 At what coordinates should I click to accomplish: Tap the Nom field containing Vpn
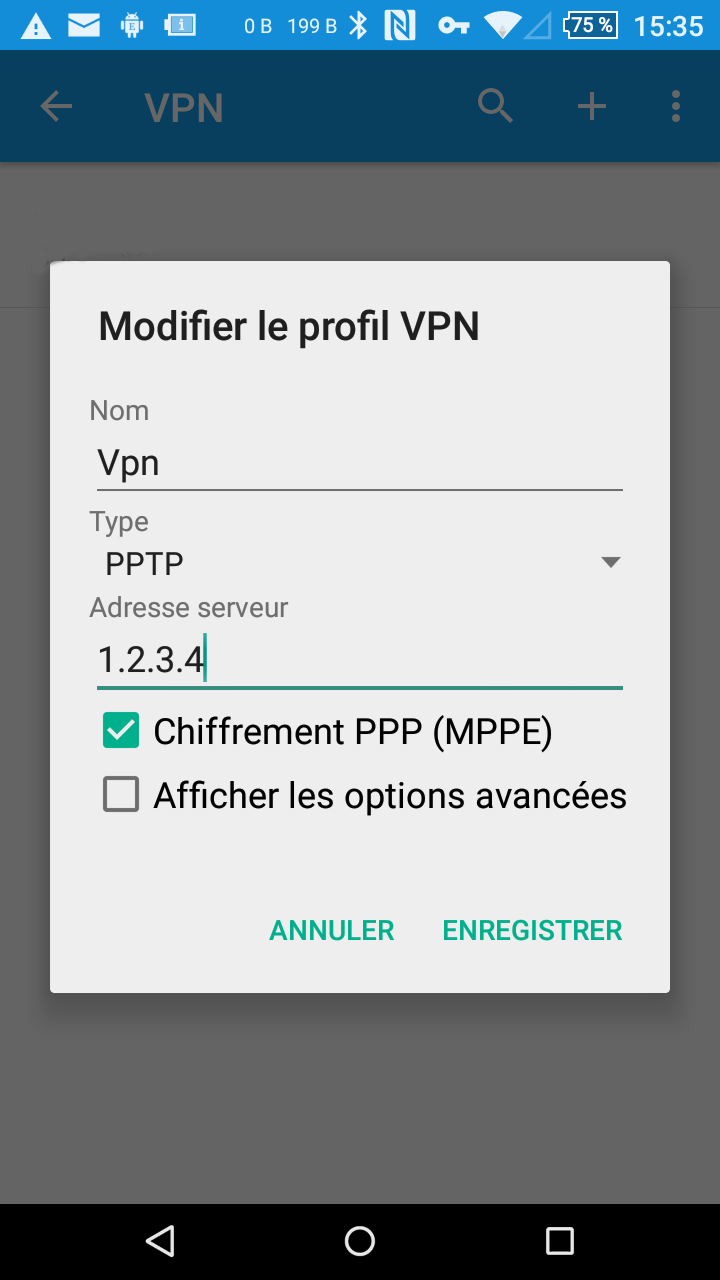[x=359, y=463]
